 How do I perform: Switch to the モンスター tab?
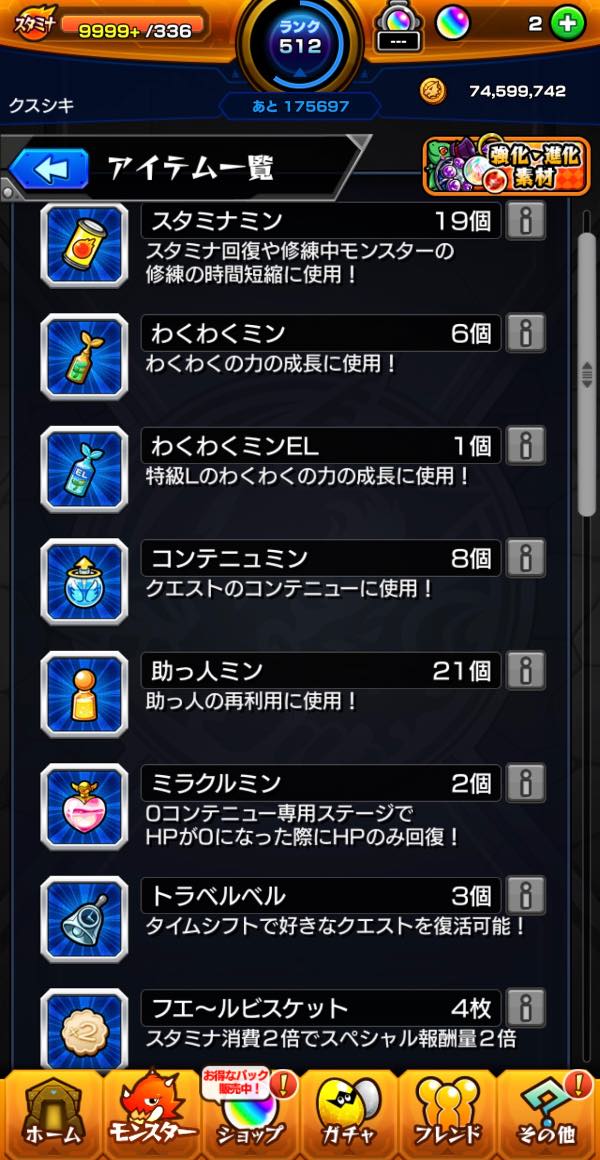pos(150,1112)
